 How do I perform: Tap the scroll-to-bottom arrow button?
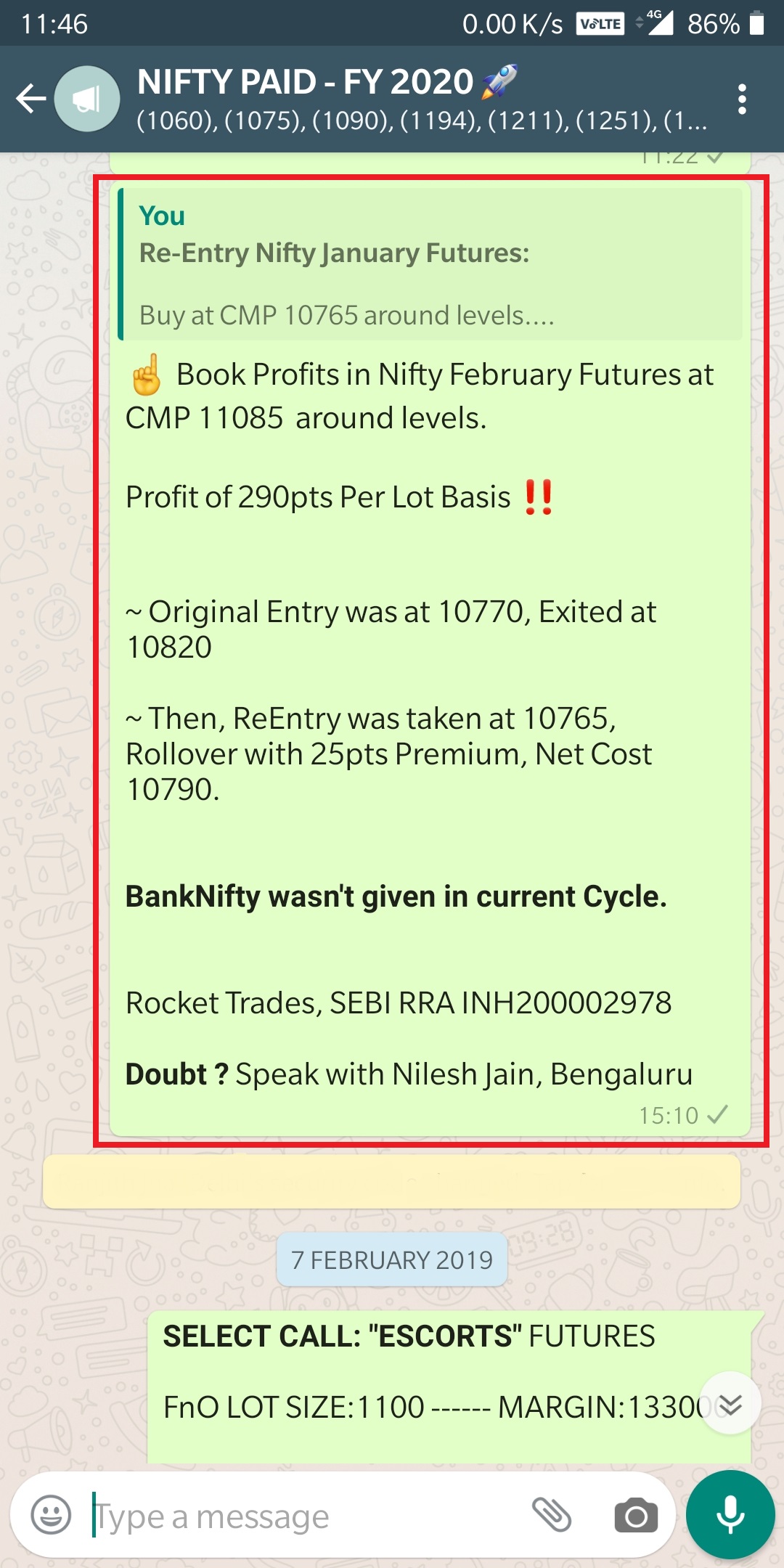(x=730, y=1403)
